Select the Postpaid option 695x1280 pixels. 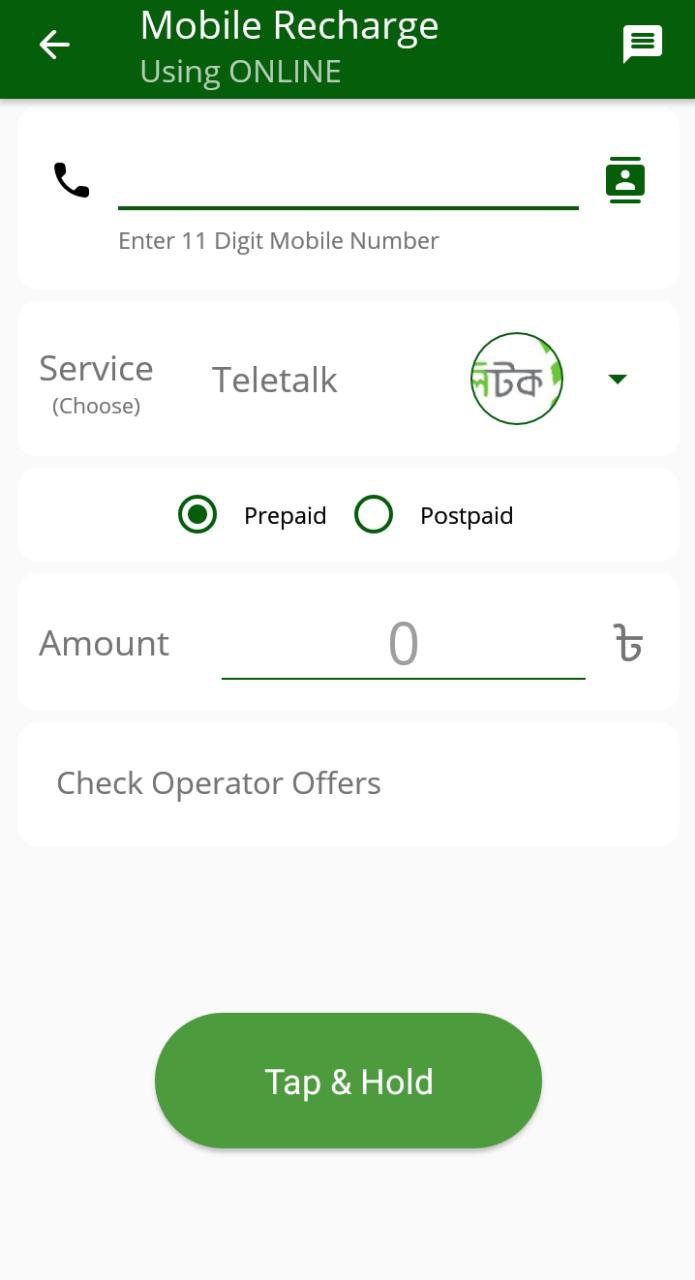(374, 515)
